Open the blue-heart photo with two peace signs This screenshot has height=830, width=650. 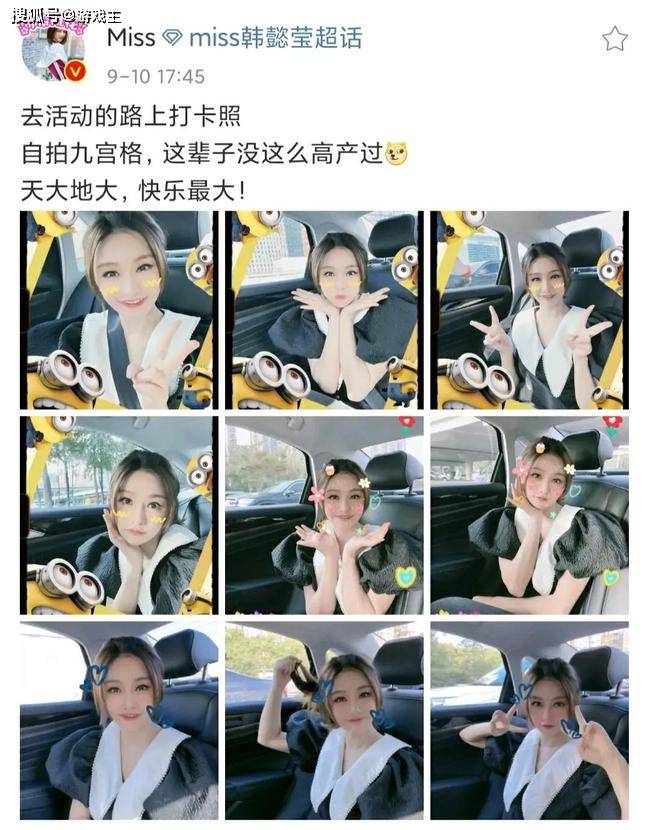coord(530,720)
